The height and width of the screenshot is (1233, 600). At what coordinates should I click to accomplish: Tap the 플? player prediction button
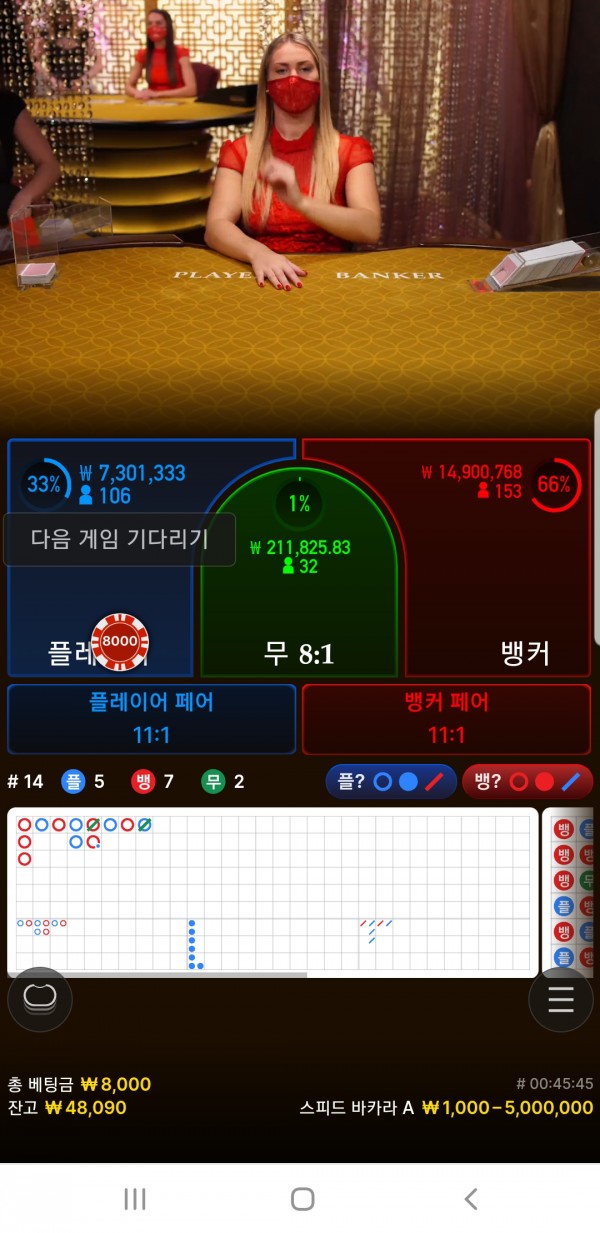point(391,781)
